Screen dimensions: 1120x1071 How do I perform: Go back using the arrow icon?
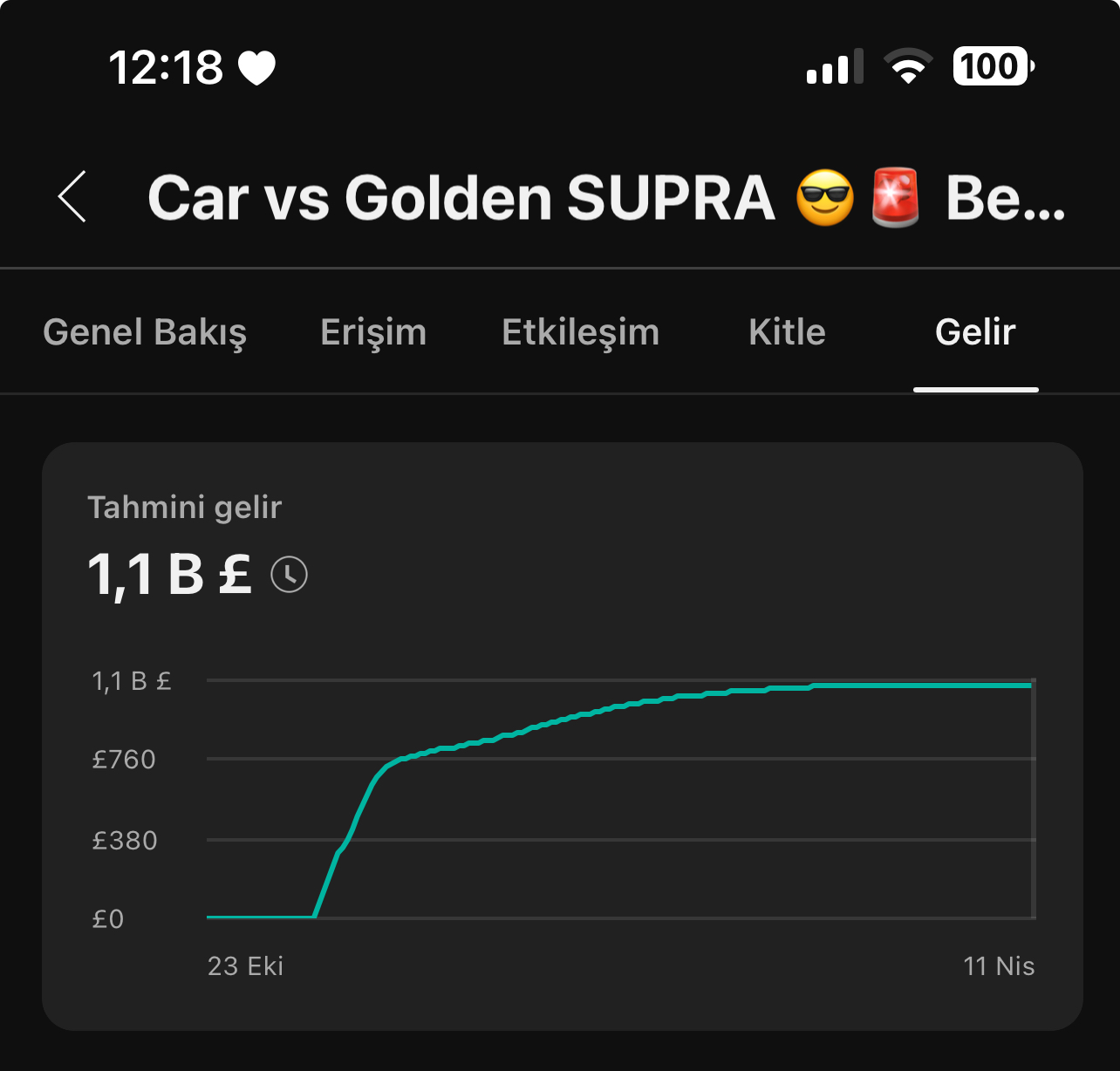[72, 196]
